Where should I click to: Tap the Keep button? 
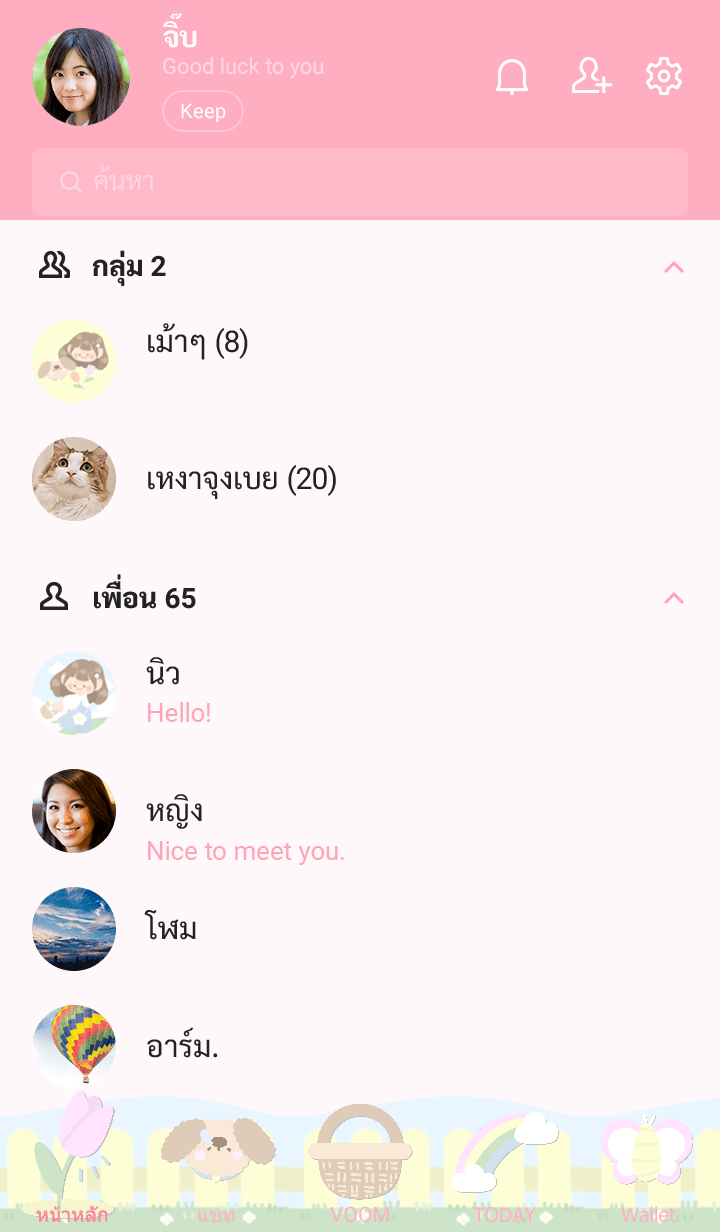click(203, 111)
